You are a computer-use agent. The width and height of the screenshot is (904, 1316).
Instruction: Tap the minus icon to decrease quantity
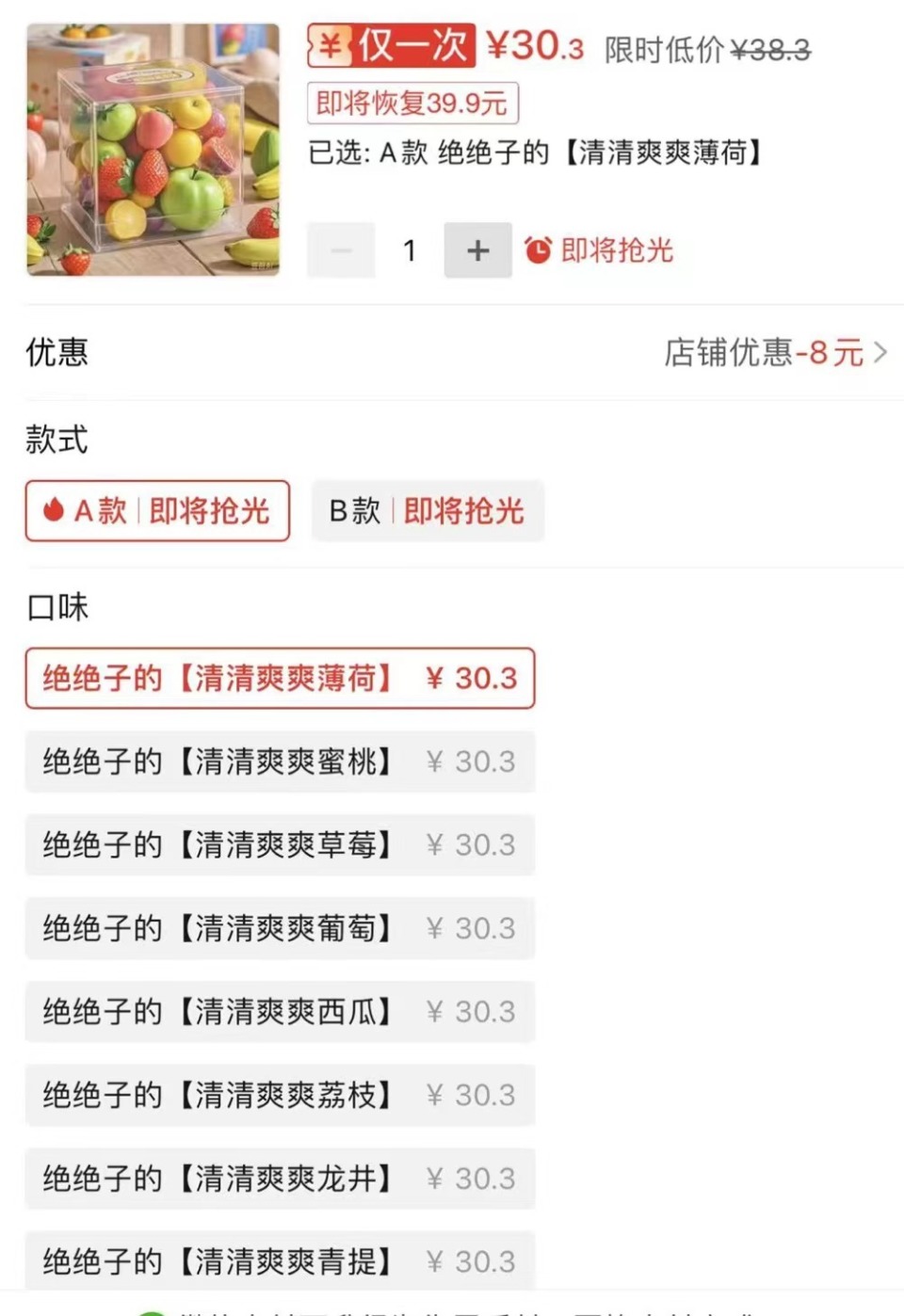pyautogui.click(x=341, y=249)
